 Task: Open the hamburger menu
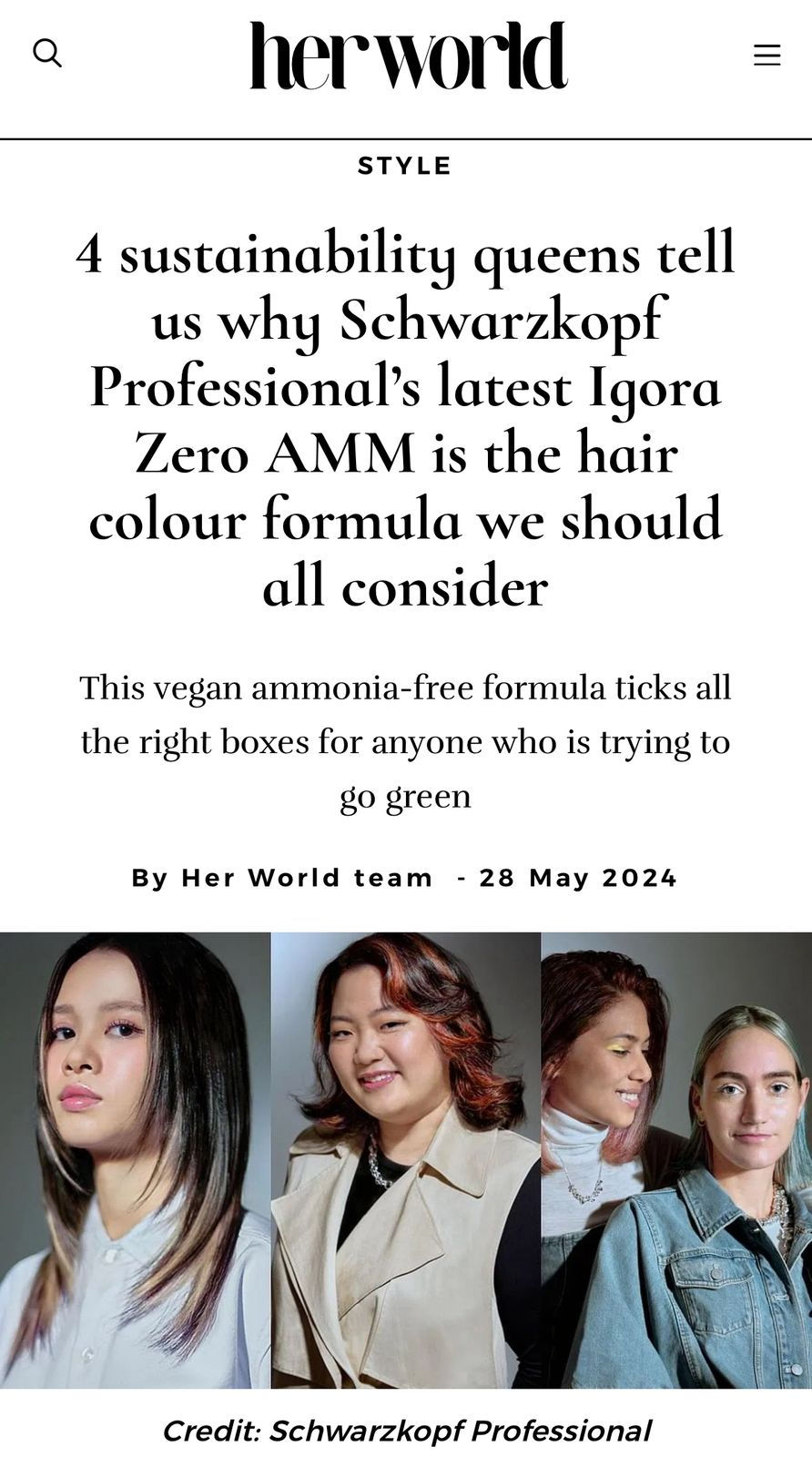766,55
